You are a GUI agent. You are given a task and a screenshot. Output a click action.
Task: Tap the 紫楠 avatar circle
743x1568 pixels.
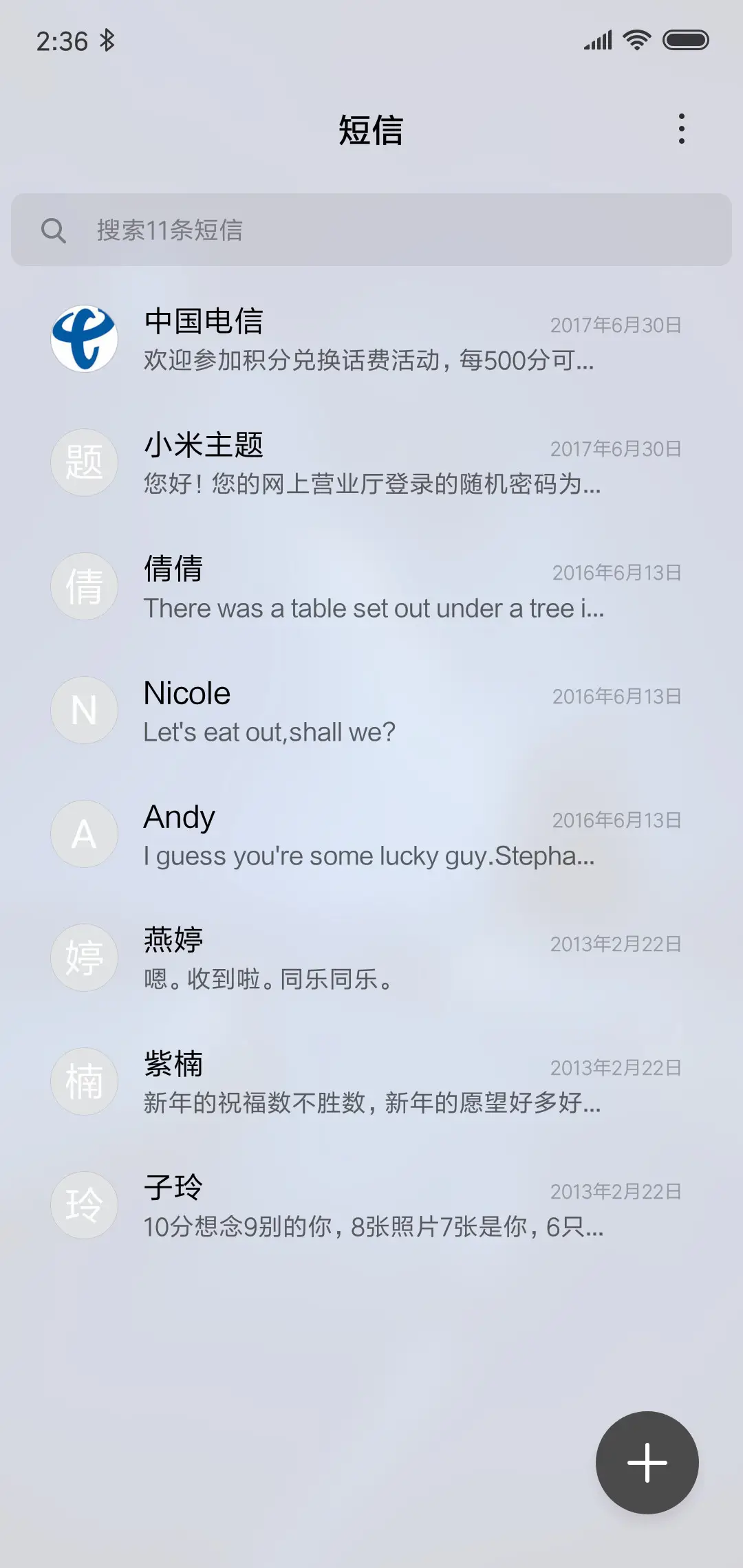[83, 1080]
